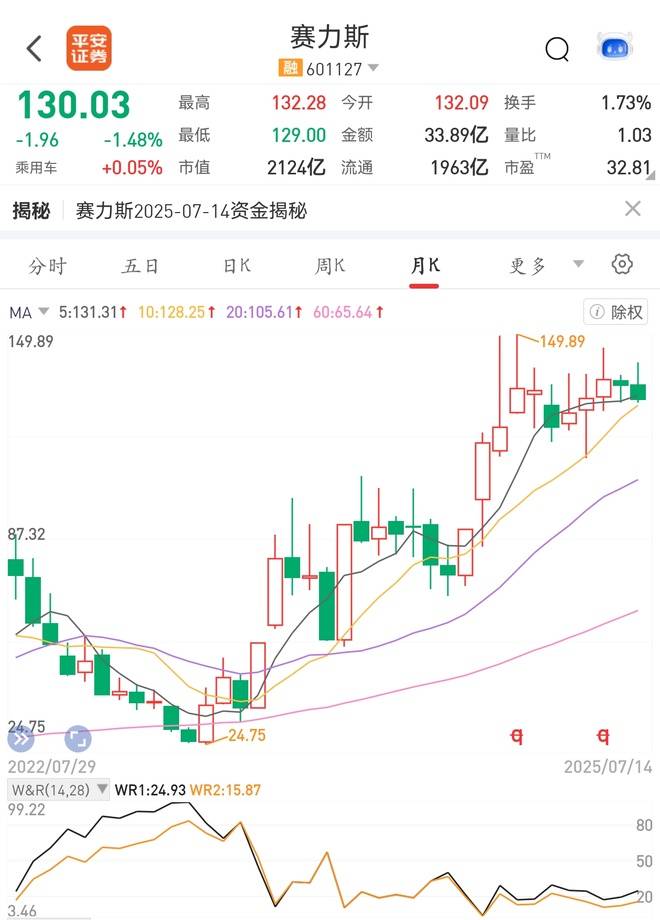Switch to the 五日 tab

point(140,265)
